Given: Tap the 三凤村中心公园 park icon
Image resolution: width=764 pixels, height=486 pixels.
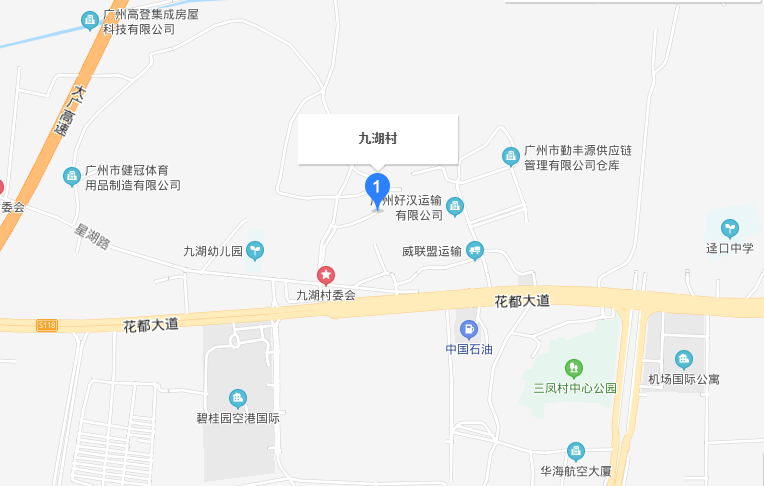Looking at the screenshot, I should point(573,368).
